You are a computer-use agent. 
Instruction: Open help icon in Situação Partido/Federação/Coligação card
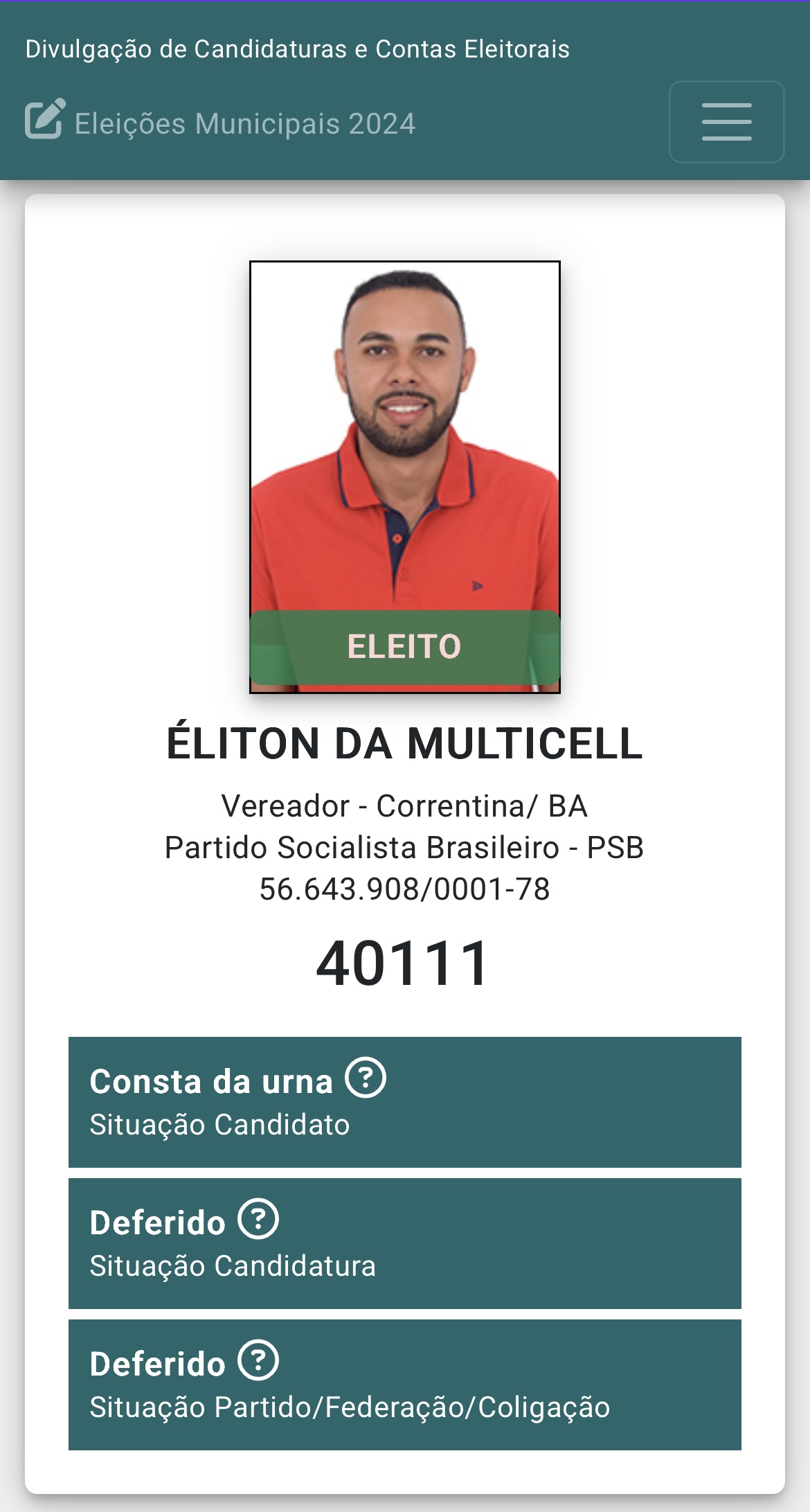coord(258,1360)
